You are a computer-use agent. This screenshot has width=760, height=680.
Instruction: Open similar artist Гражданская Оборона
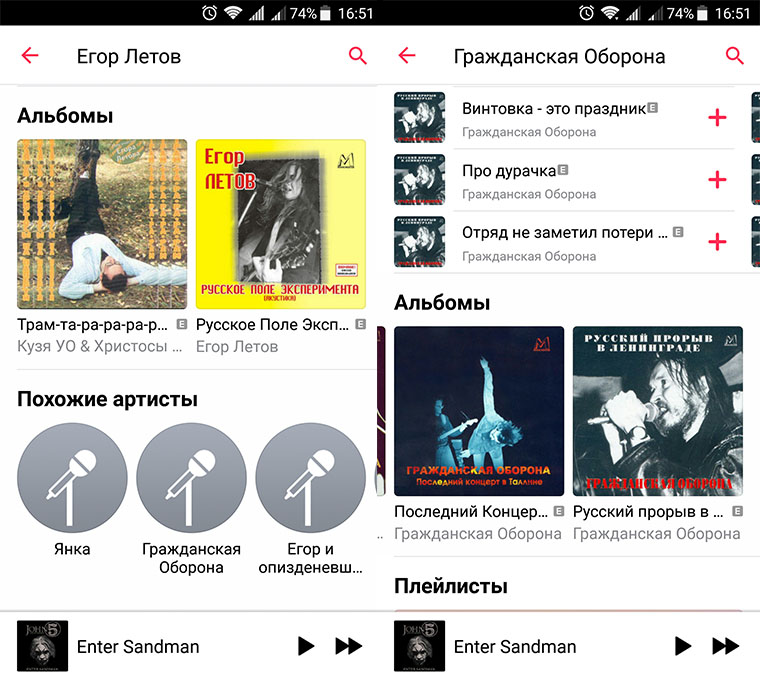tap(191, 479)
